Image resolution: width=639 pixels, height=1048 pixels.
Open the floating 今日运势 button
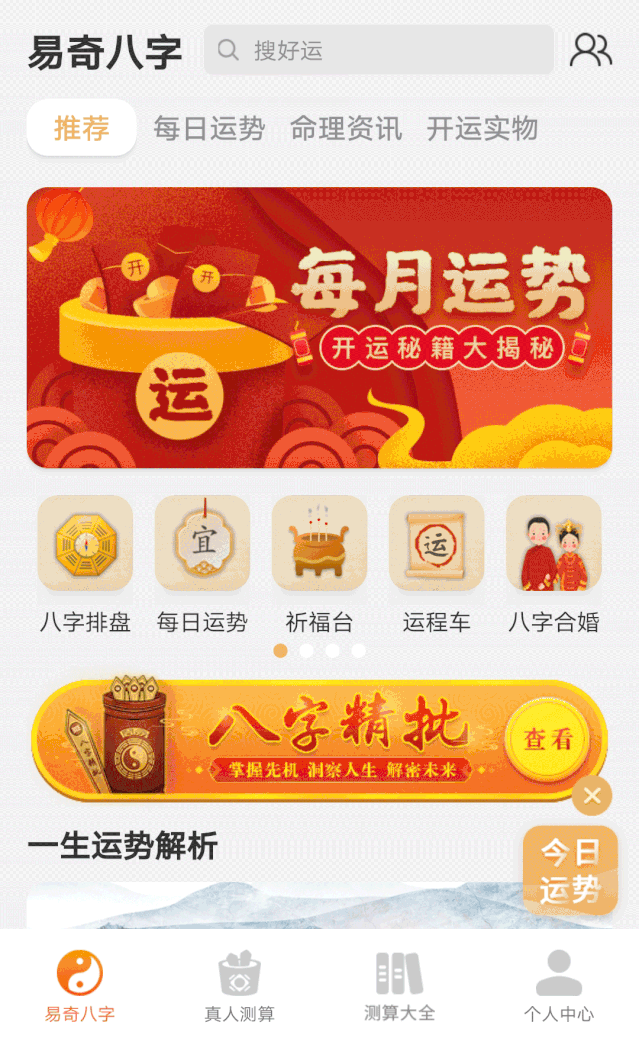(x=570, y=870)
